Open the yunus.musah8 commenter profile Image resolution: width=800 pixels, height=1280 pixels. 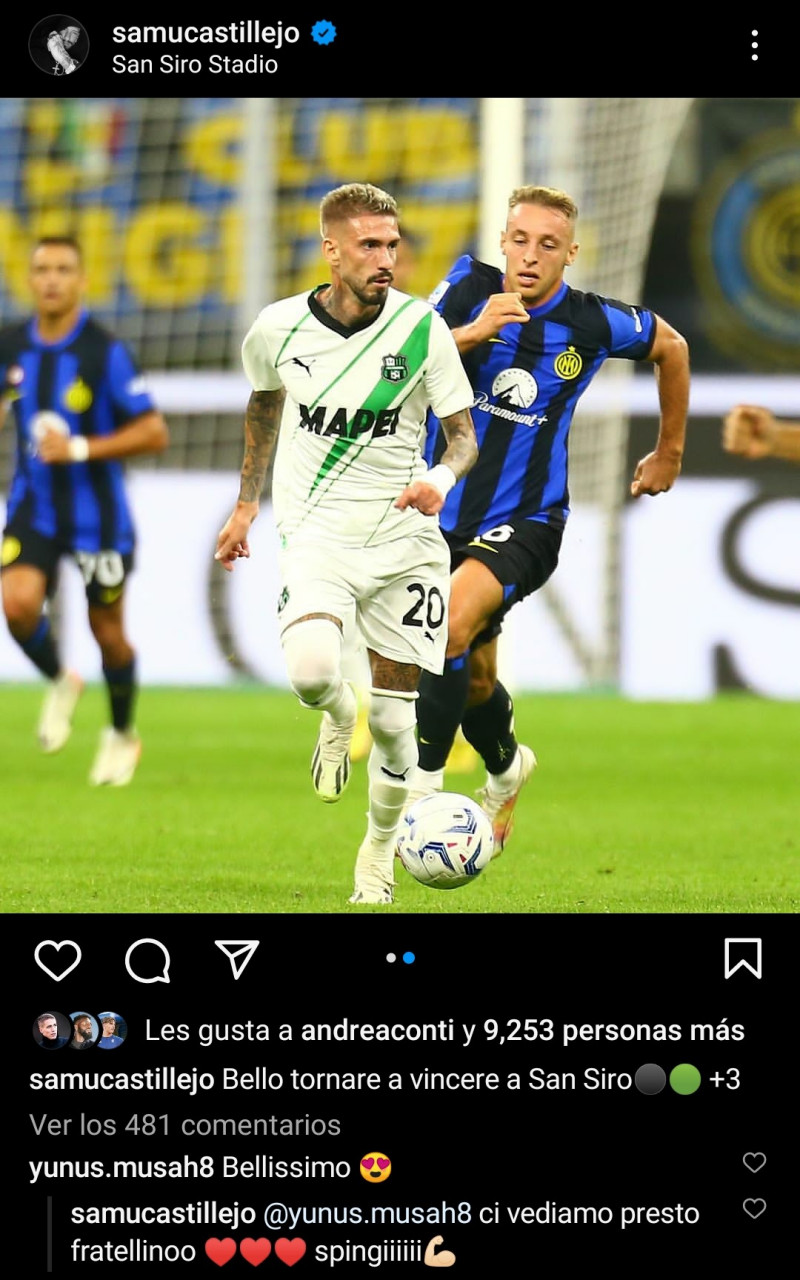(x=122, y=1167)
